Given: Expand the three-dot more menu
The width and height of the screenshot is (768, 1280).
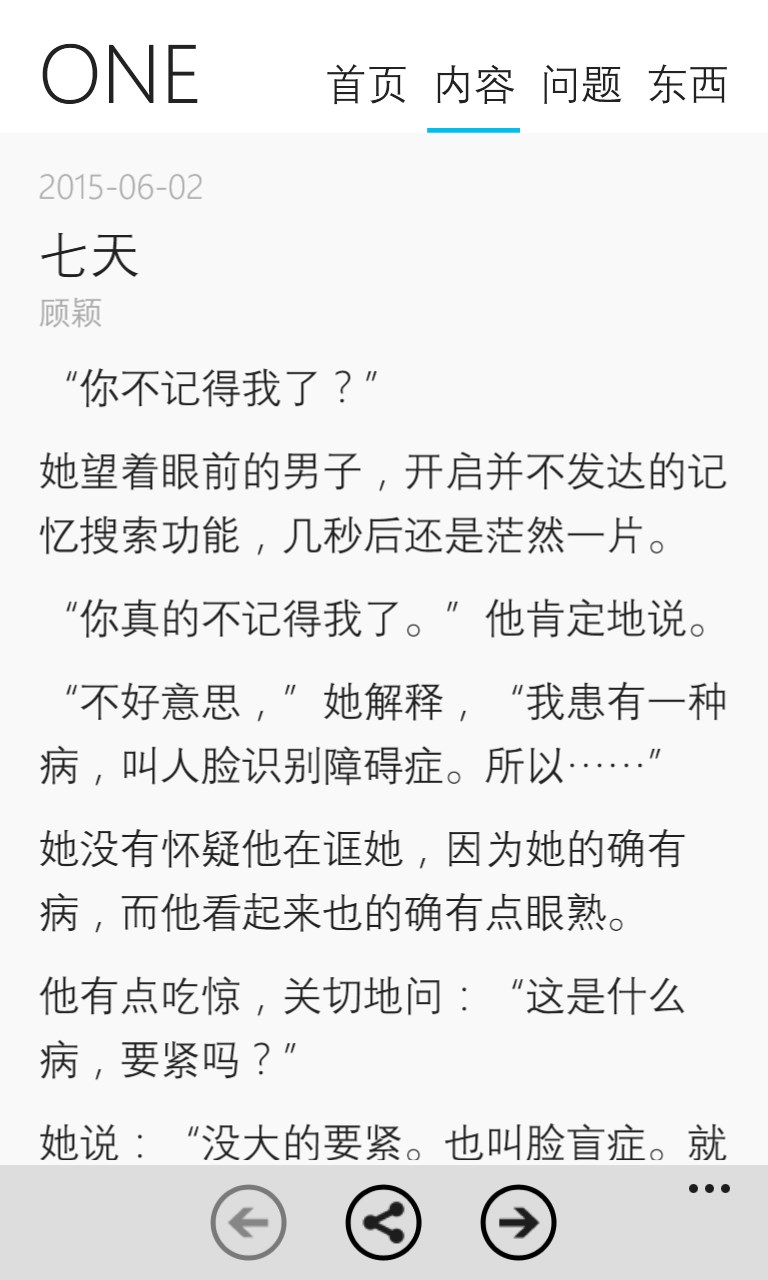Looking at the screenshot, I should click(x=708, y=1189).
